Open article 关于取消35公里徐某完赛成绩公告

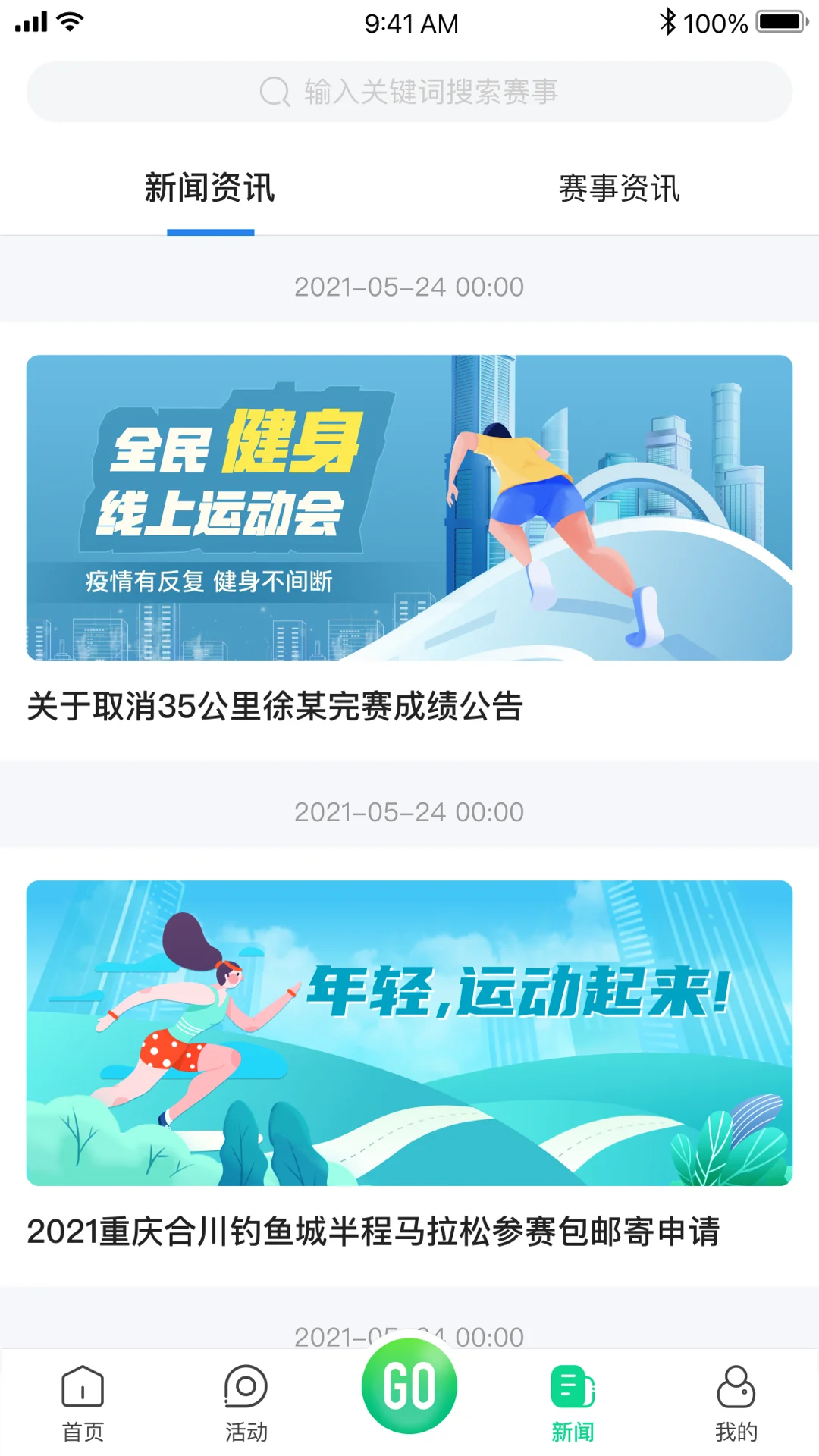pyautogui.click(x=275, y=705)
